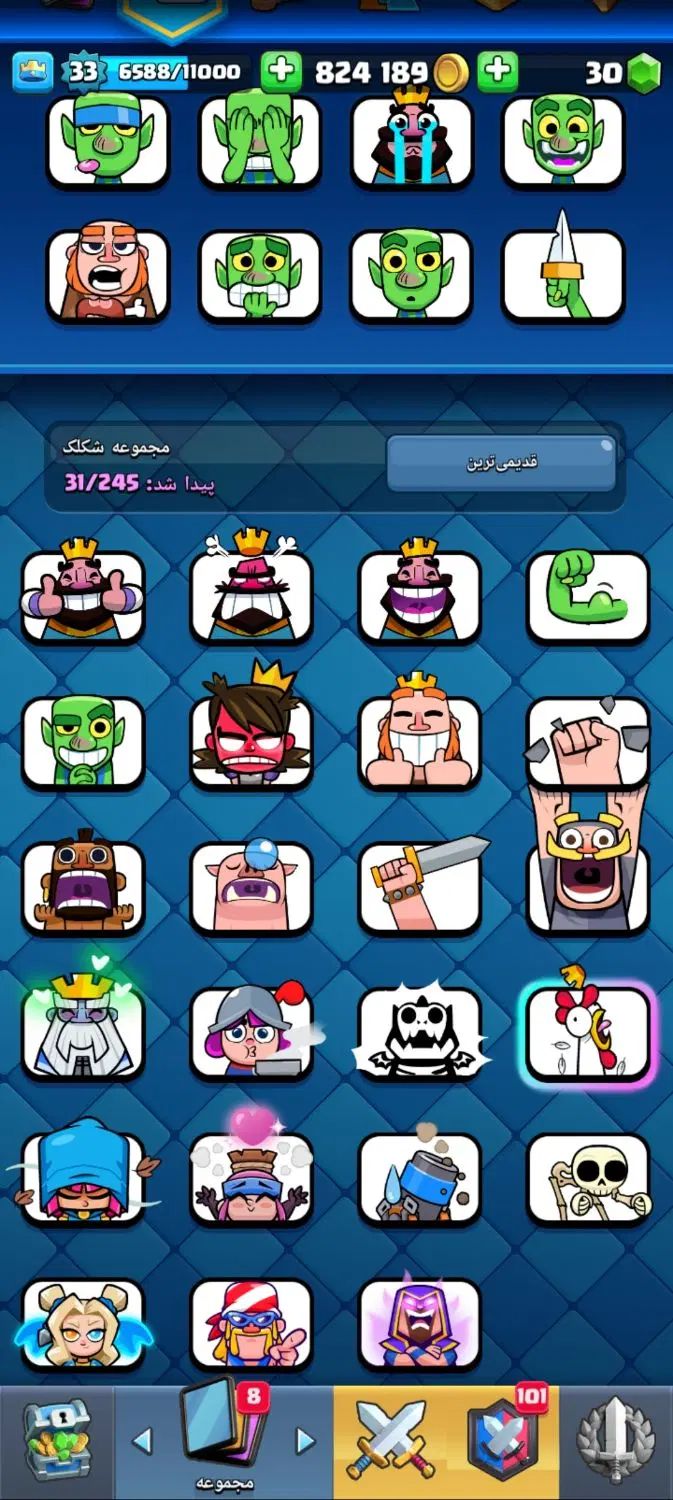Select the skeleton skull emote

(x=588, y=1178)
